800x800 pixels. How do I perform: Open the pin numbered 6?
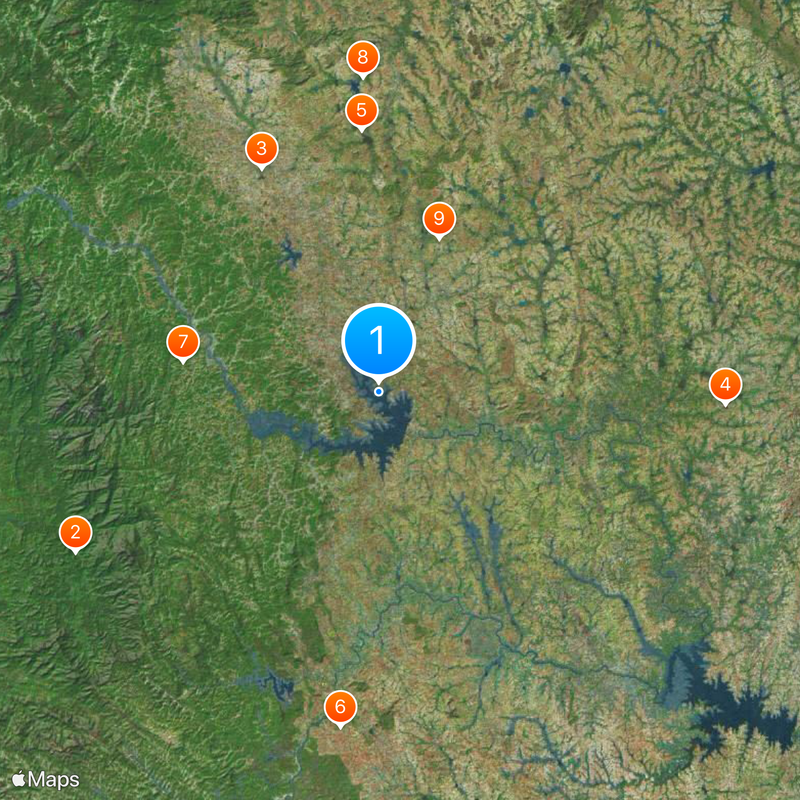340,708
